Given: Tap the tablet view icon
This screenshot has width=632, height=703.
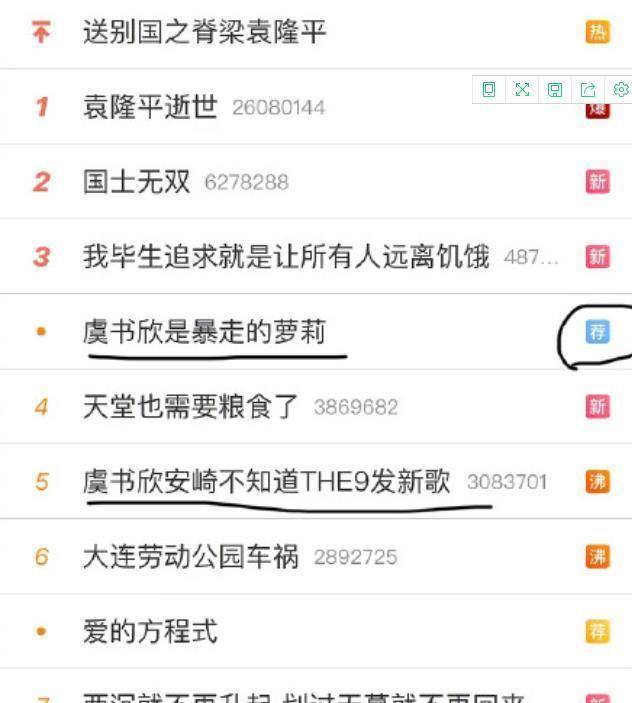Looking at the screenshot, I should (x=489, y=89).
